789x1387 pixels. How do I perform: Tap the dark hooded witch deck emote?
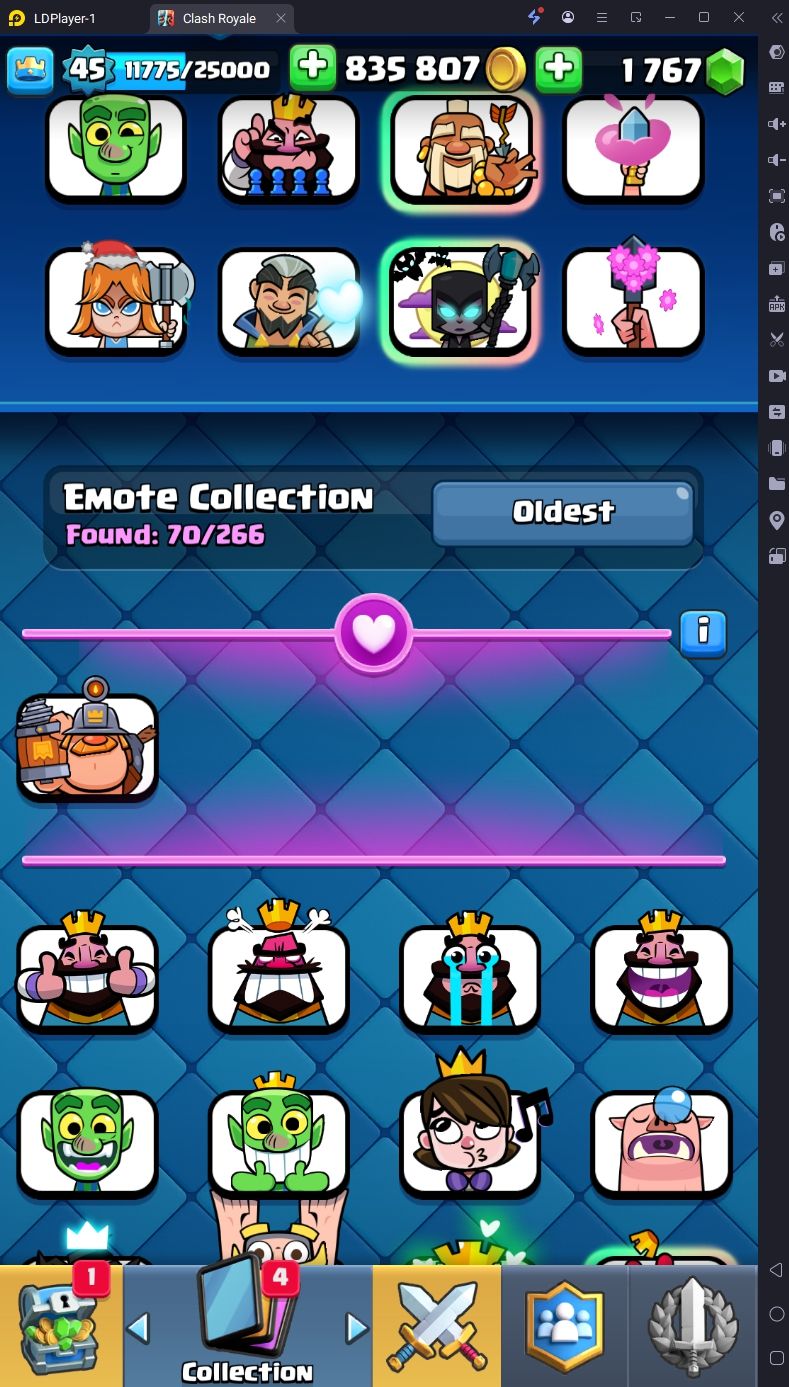click(461, 300)
